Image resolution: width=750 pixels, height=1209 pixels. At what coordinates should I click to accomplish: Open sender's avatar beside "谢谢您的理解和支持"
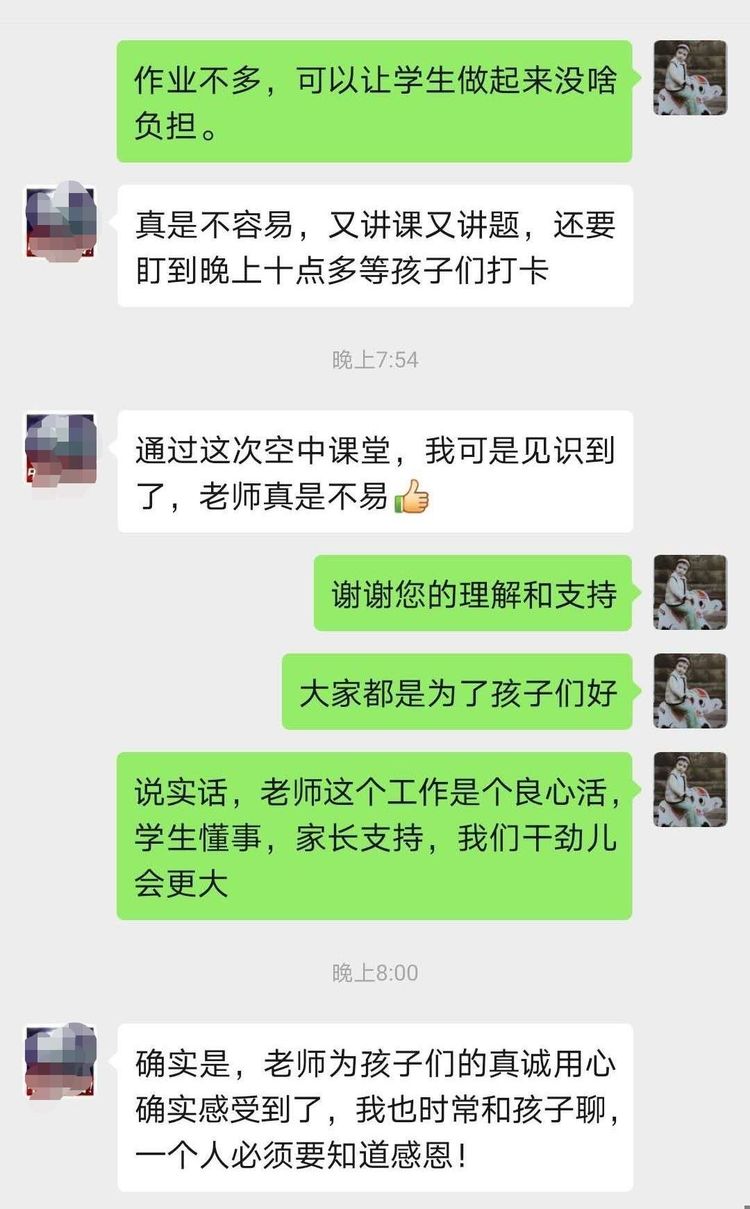690,592
